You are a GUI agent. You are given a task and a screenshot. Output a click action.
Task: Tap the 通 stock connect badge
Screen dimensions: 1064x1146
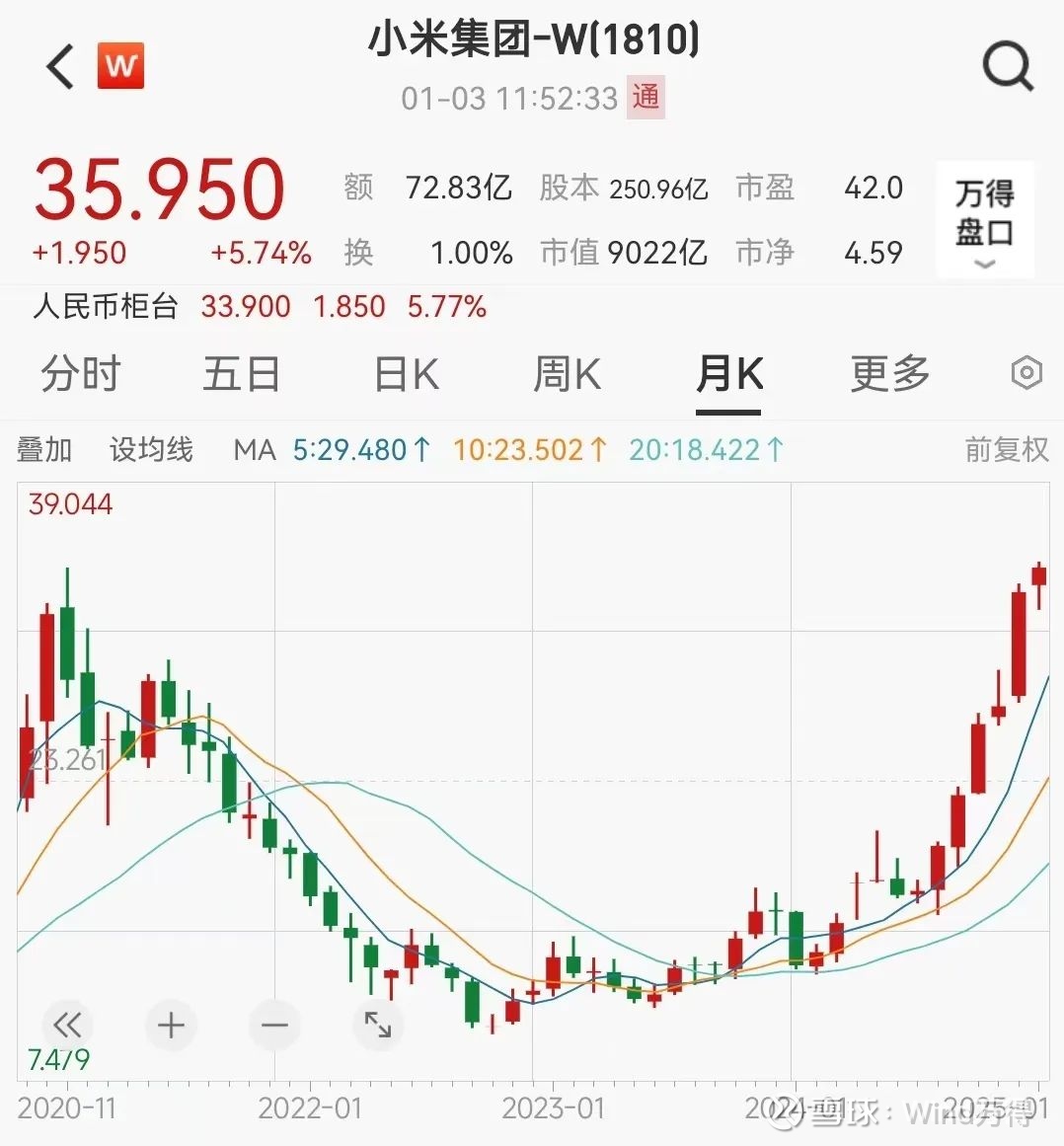tap(645, 99)
